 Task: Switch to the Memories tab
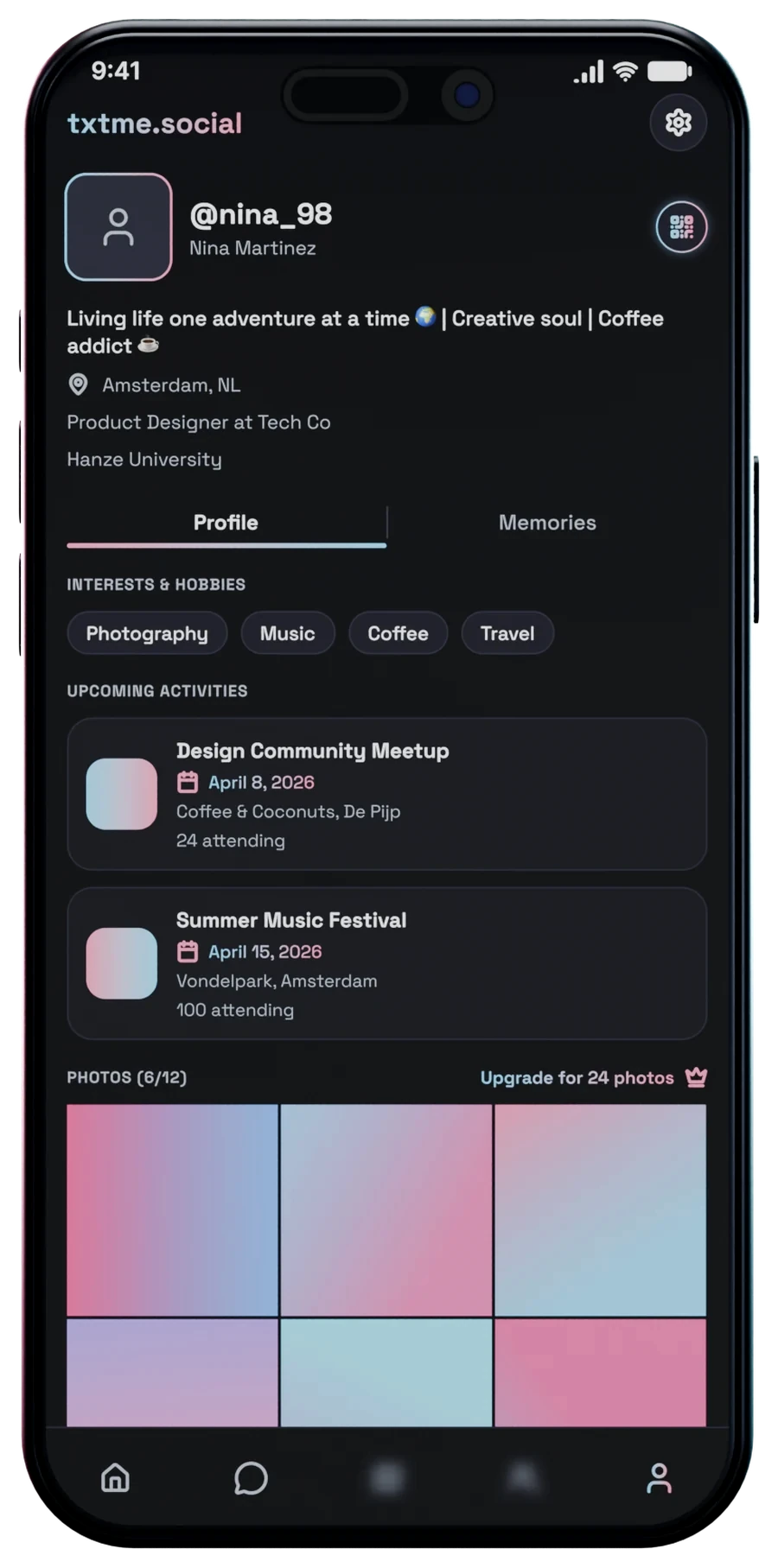point(547,523)
